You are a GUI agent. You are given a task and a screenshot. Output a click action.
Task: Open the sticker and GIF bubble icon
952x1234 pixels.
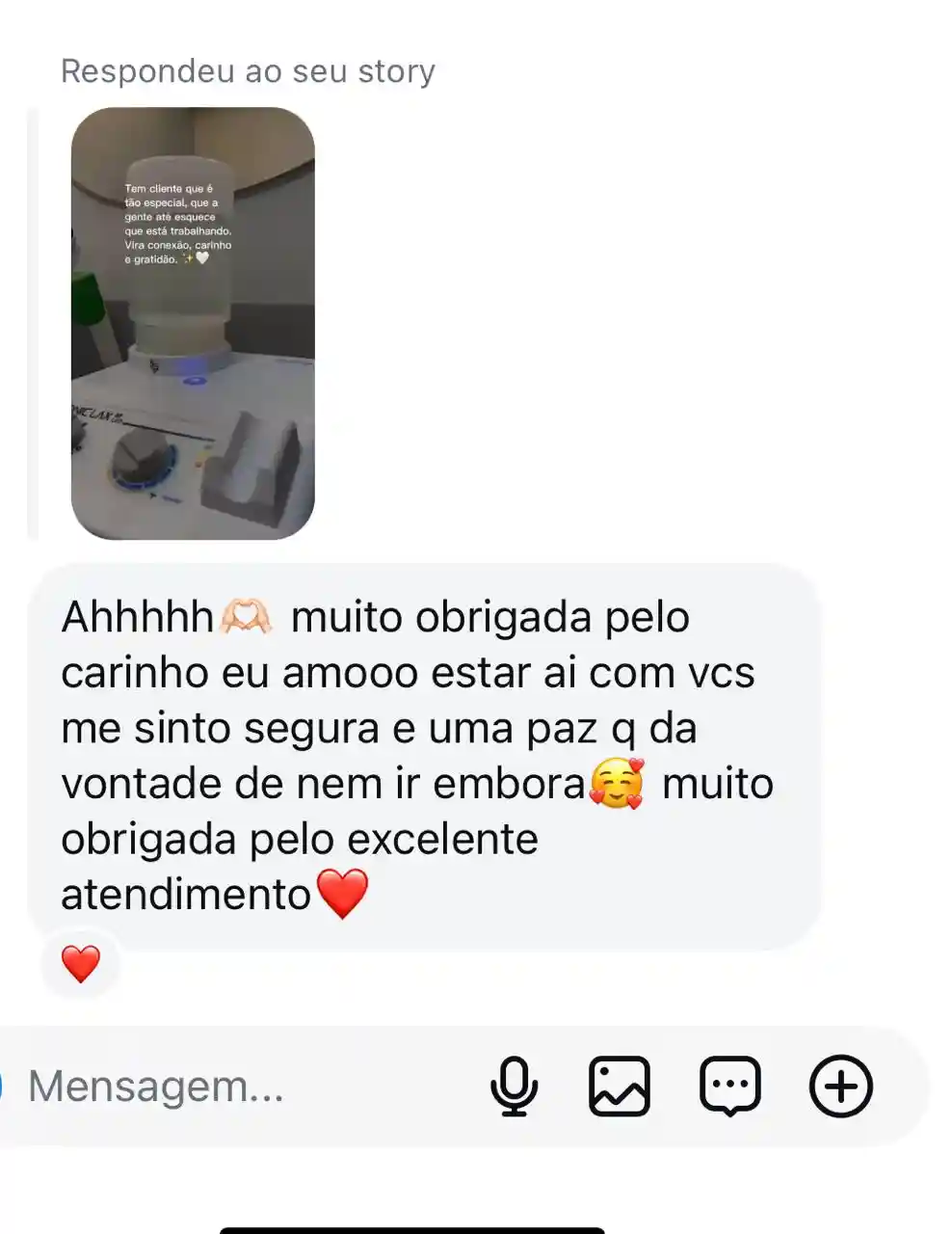729,1086
